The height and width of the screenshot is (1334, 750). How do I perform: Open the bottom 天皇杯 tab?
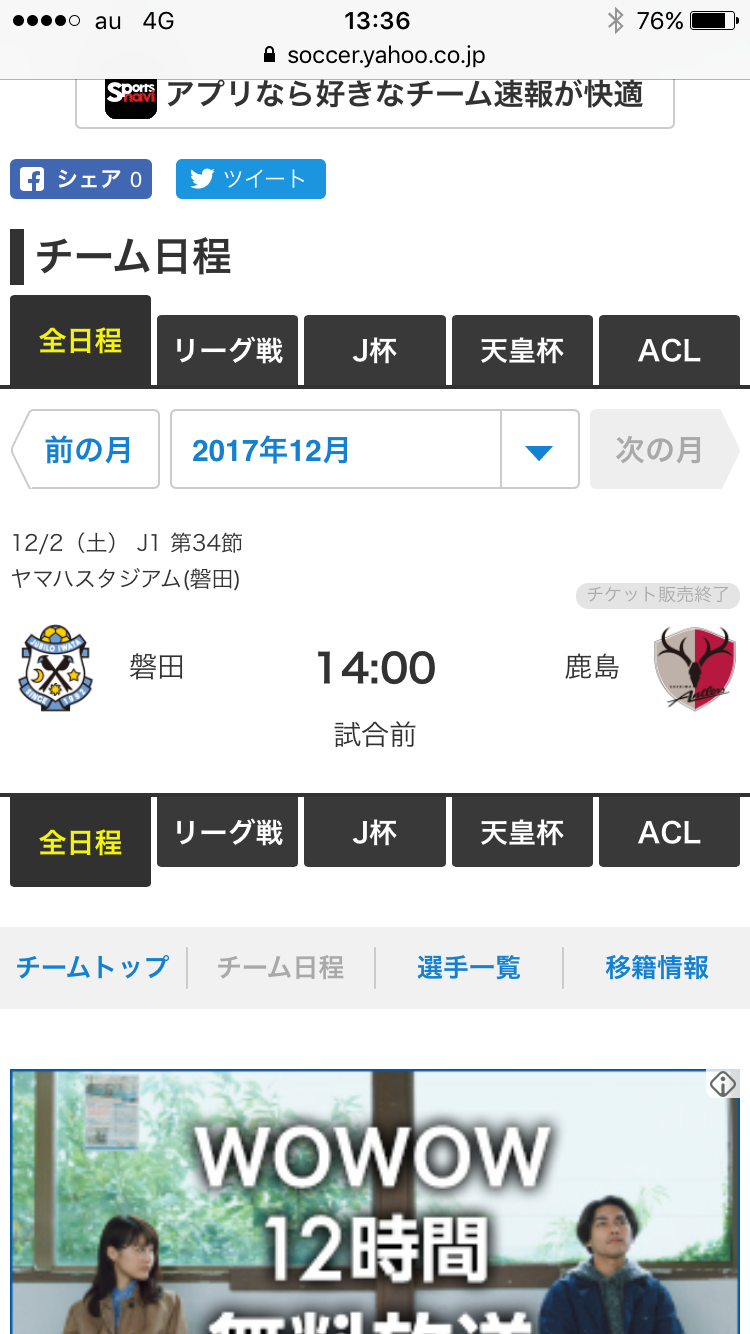click(522, 832)
